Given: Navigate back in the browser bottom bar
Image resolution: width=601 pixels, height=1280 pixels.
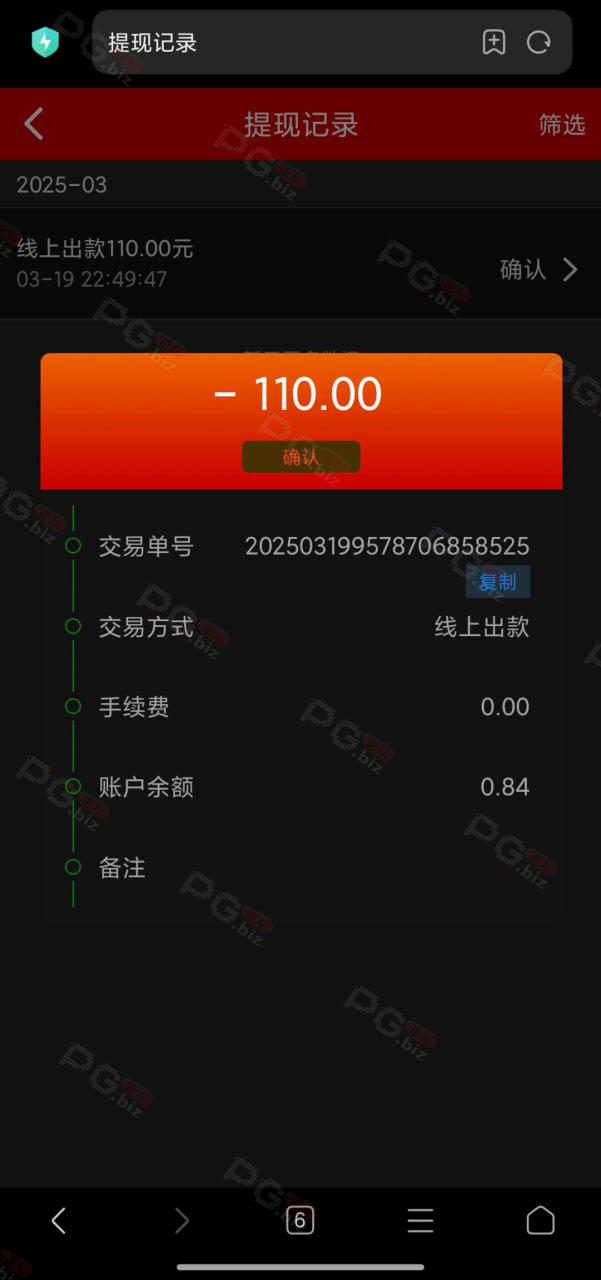Looking at the screenshot, I should pos(58,1220).
